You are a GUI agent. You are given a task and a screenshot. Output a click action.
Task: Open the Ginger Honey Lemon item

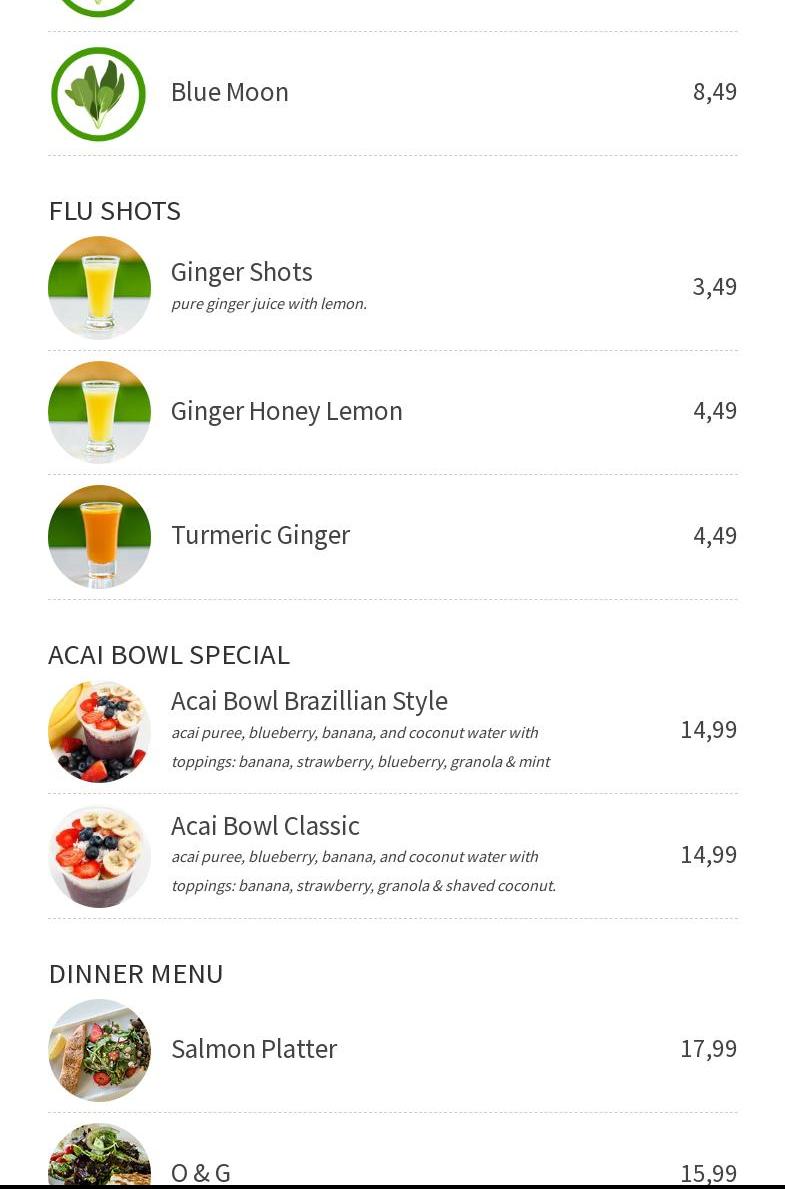[287, 411]
